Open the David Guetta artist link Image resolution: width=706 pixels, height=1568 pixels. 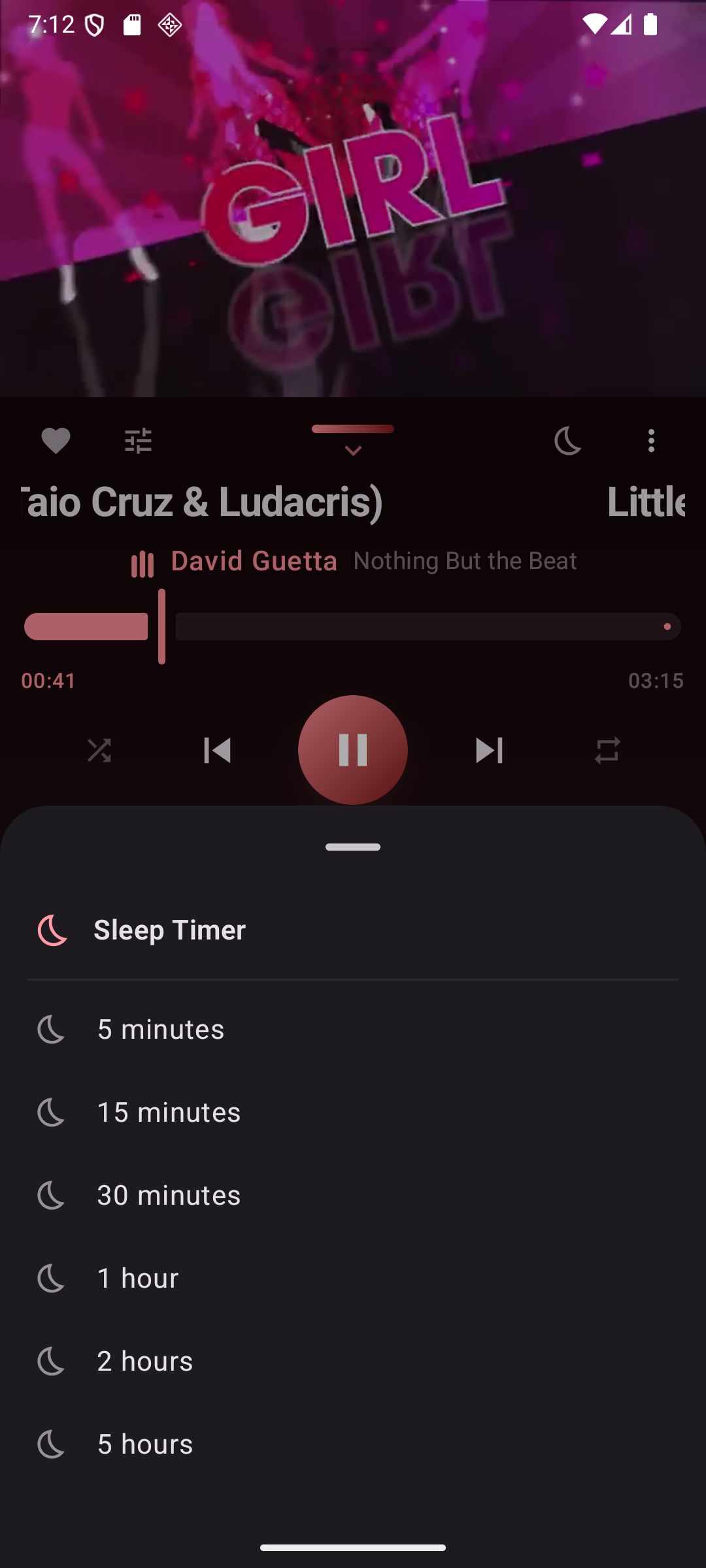click(x=254, y=561)
